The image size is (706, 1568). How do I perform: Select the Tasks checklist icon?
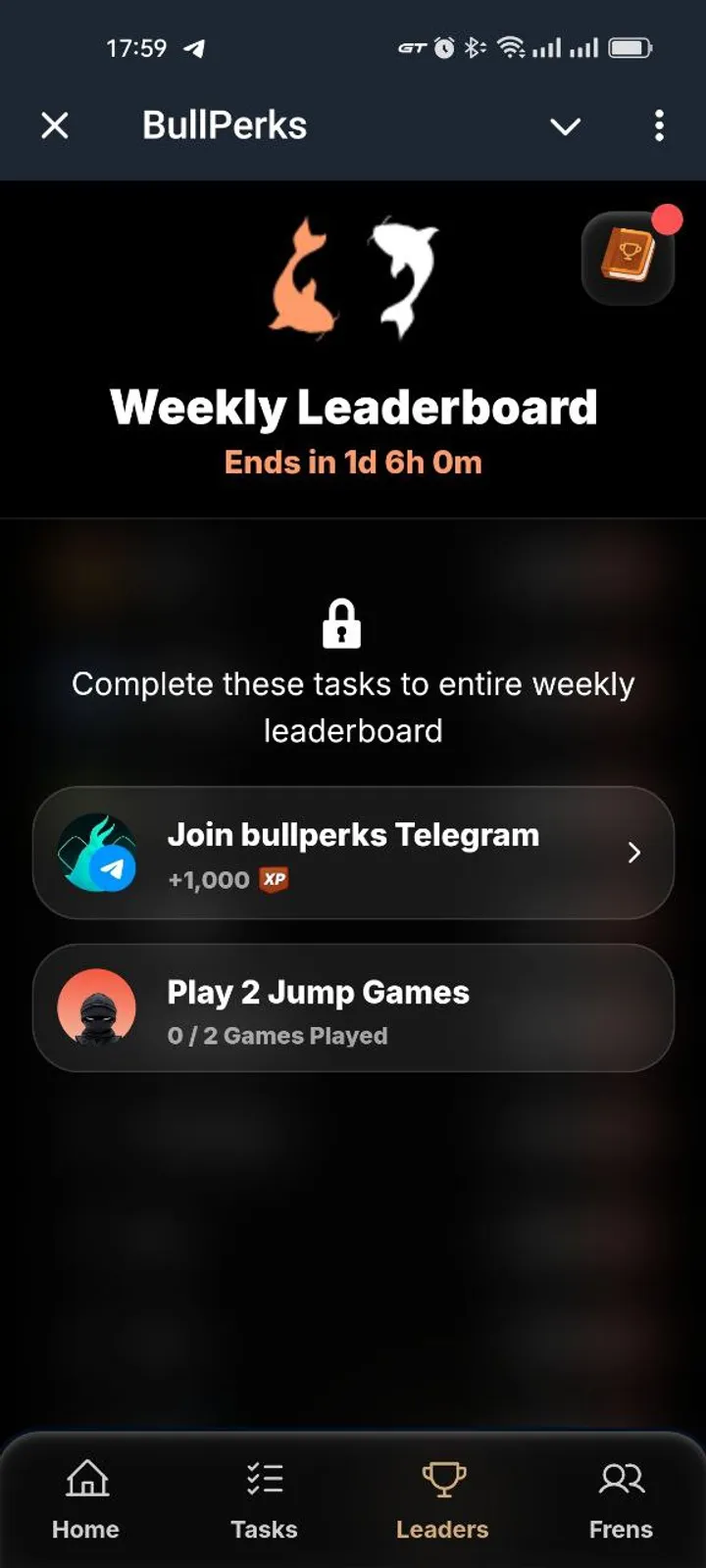263,1476
